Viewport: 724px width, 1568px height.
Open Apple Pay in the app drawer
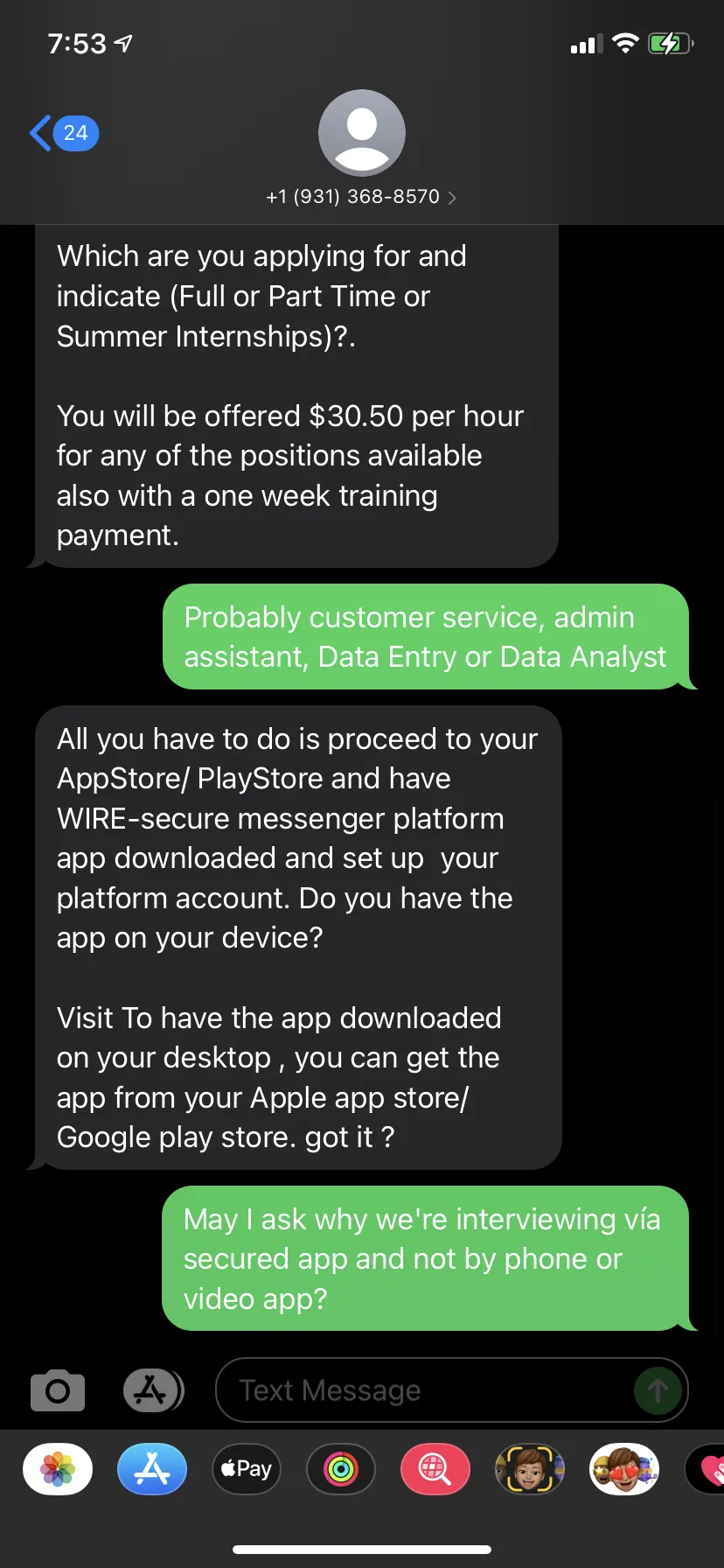point(247,1469)
